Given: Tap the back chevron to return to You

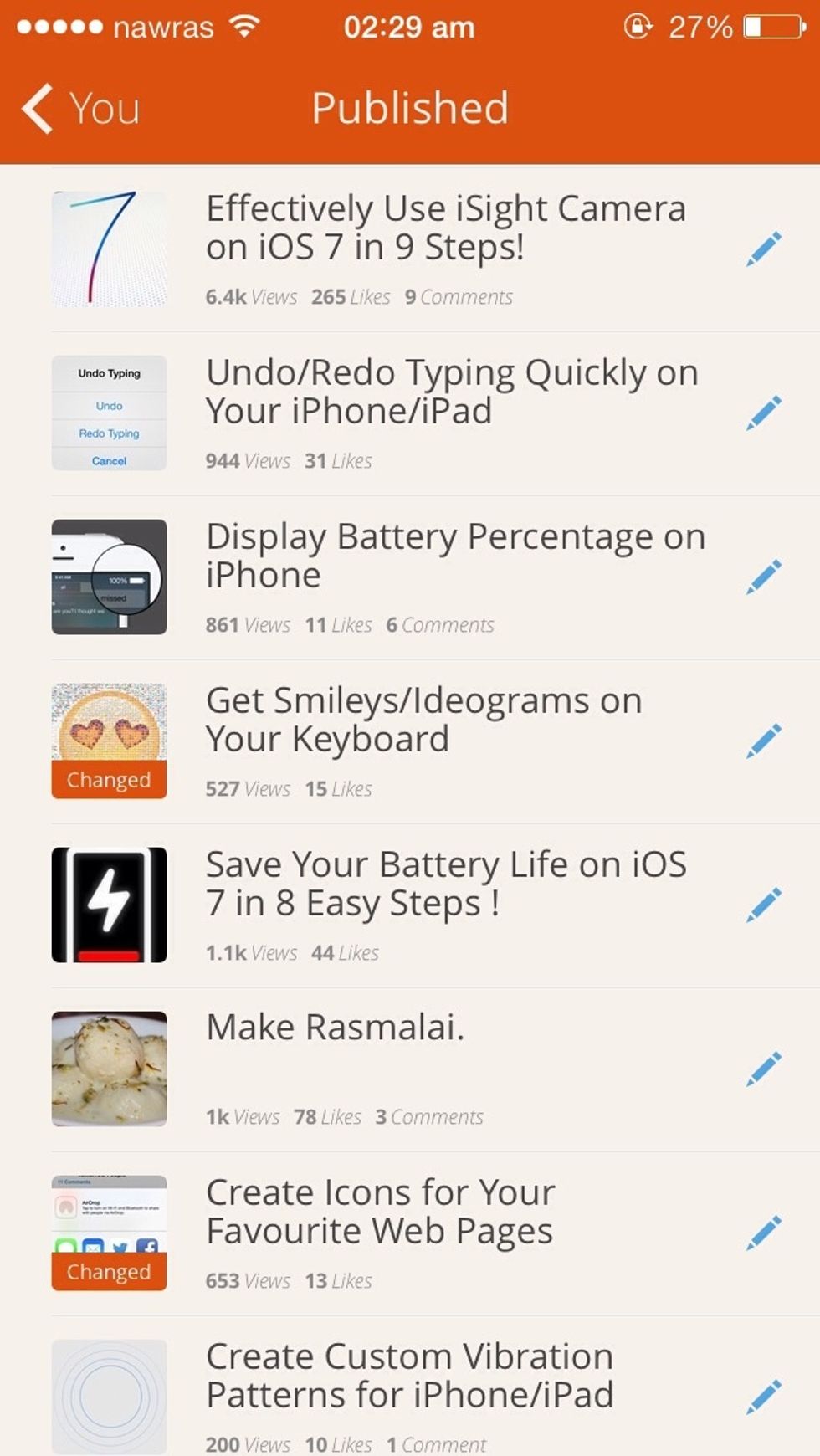Looking at the screenshot, I should tap(35, 106).
